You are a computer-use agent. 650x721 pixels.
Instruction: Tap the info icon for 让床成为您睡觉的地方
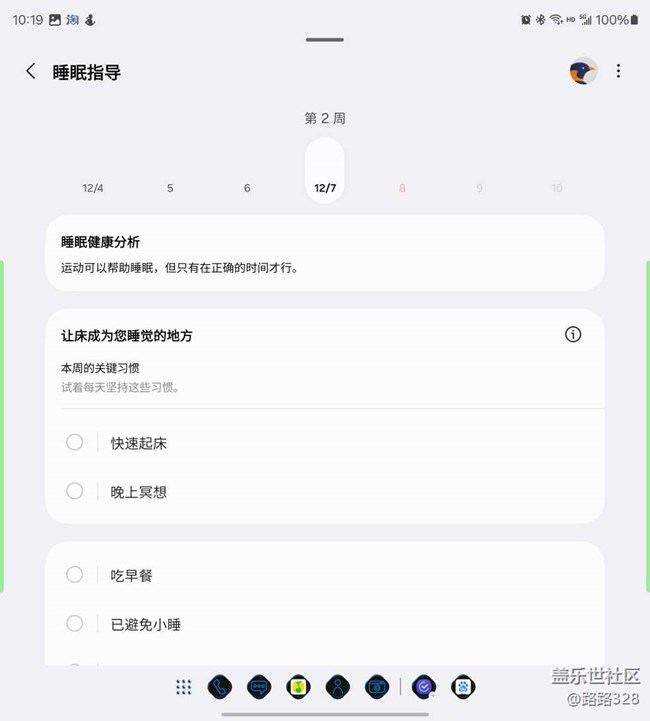(x=573, y=335)
